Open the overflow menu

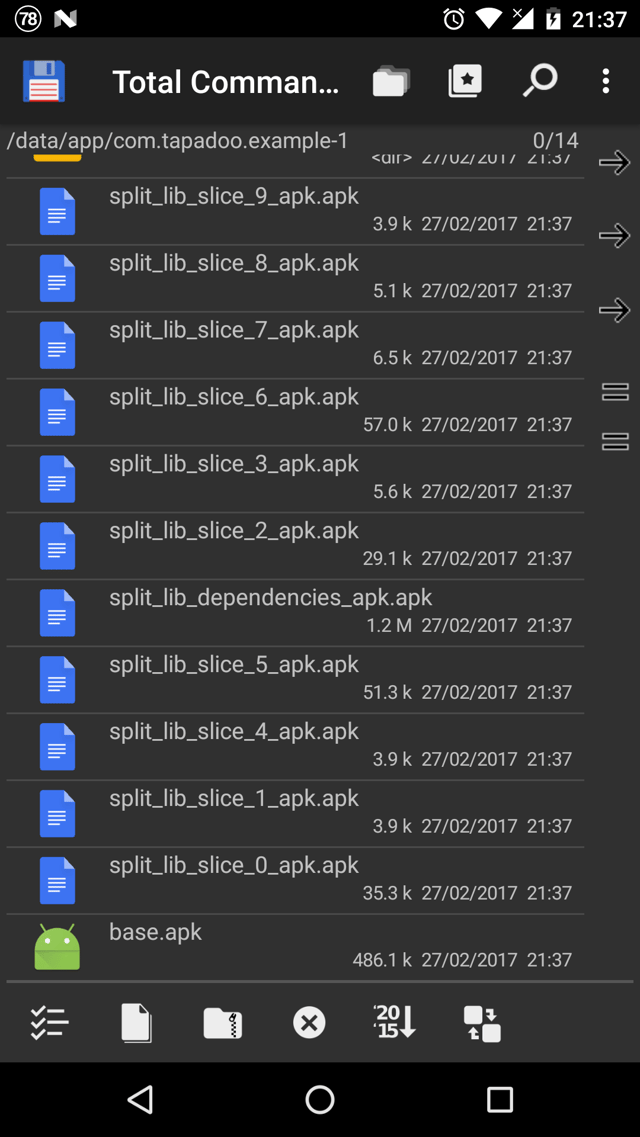click(x=606, y=82)
